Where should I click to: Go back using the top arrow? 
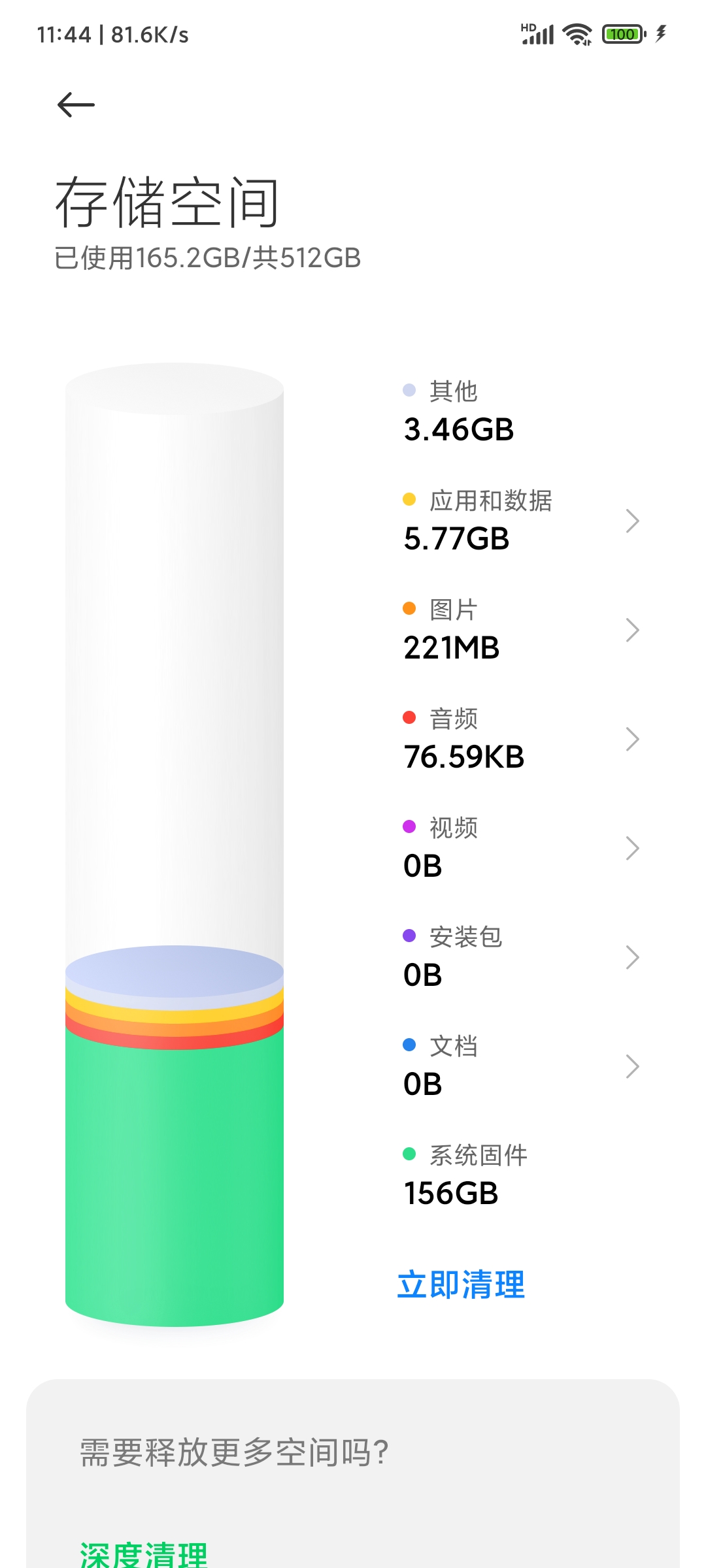[x=76, y=105]
